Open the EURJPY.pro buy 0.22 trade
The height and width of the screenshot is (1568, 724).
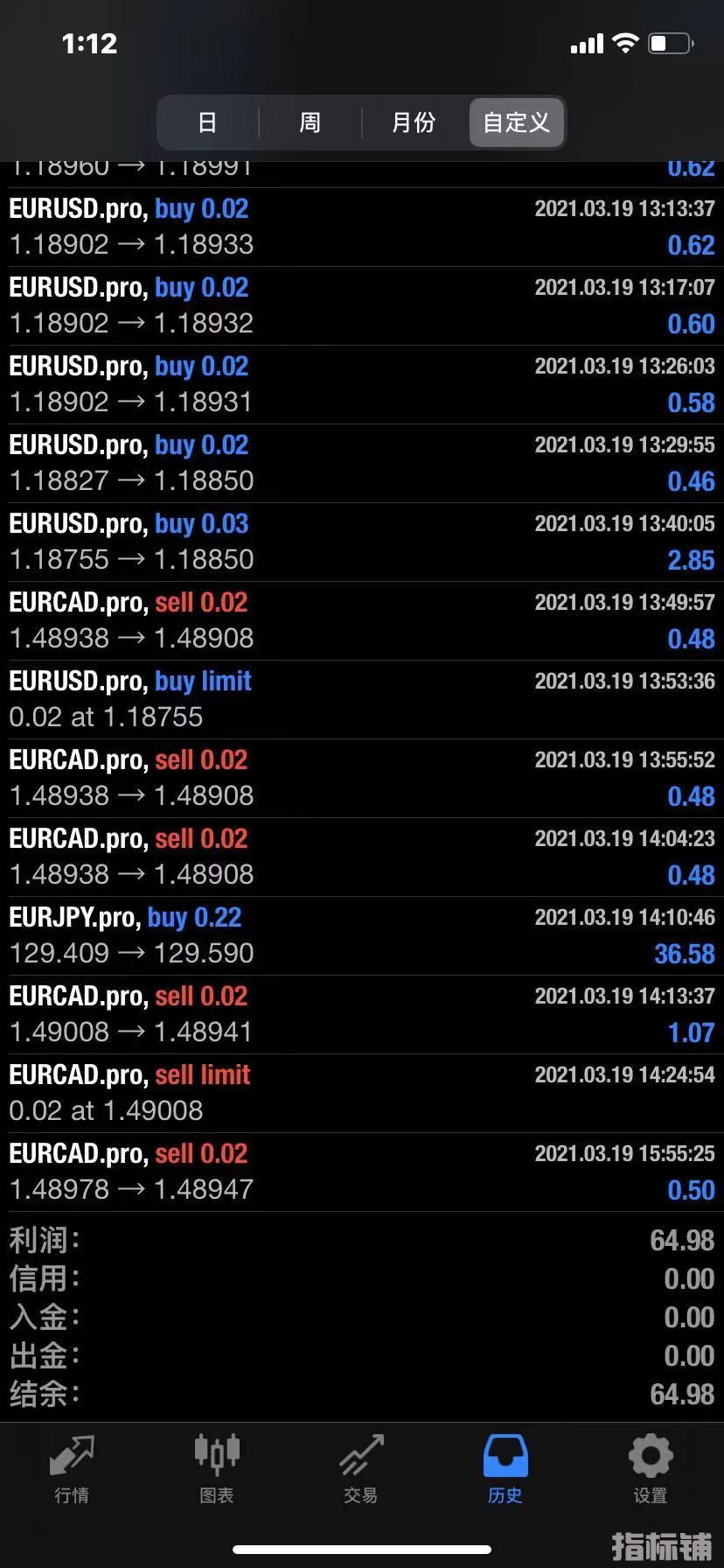click(x=362, y=935)
